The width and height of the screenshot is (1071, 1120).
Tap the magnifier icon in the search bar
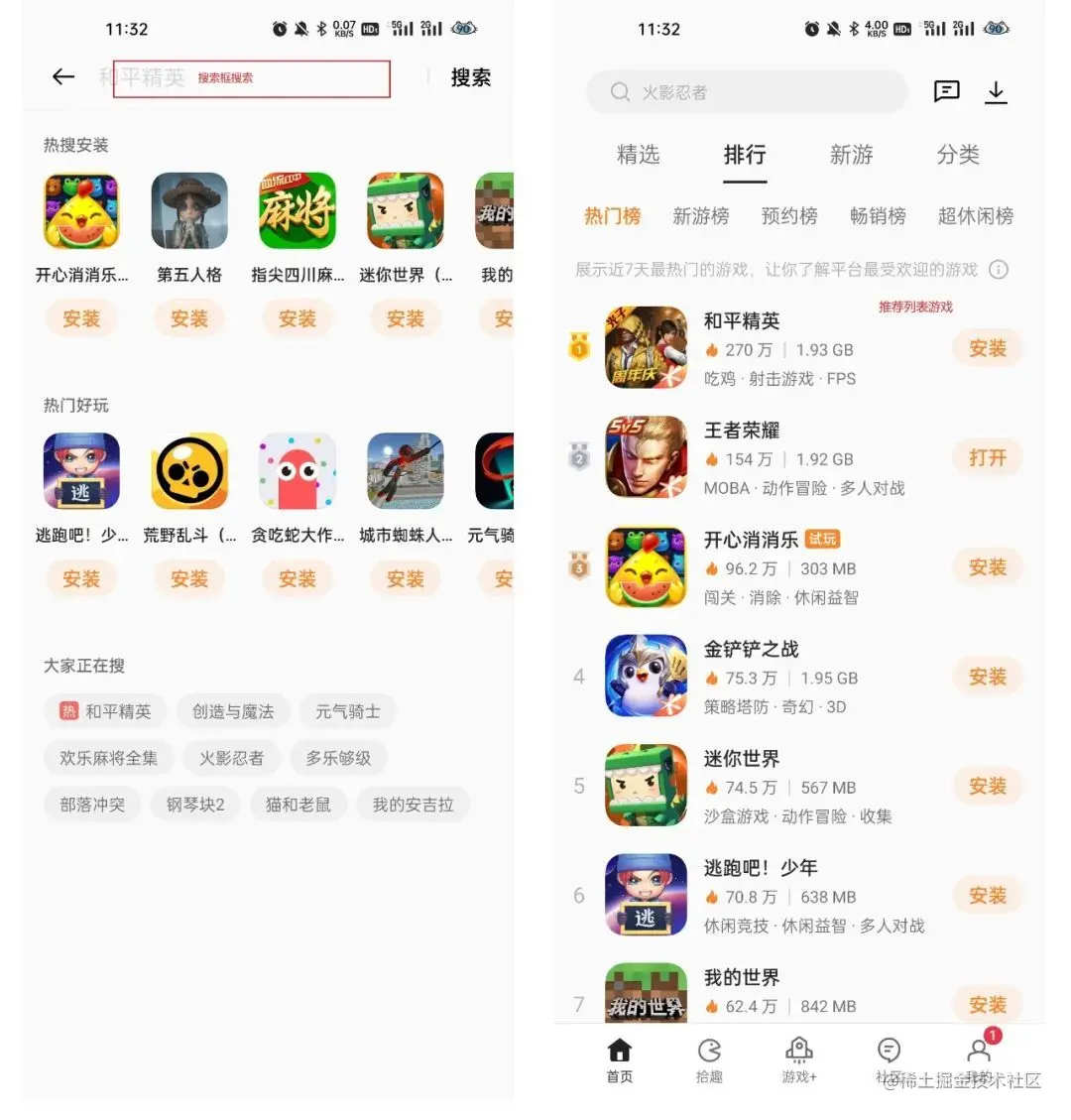click(x=620, y=91)
